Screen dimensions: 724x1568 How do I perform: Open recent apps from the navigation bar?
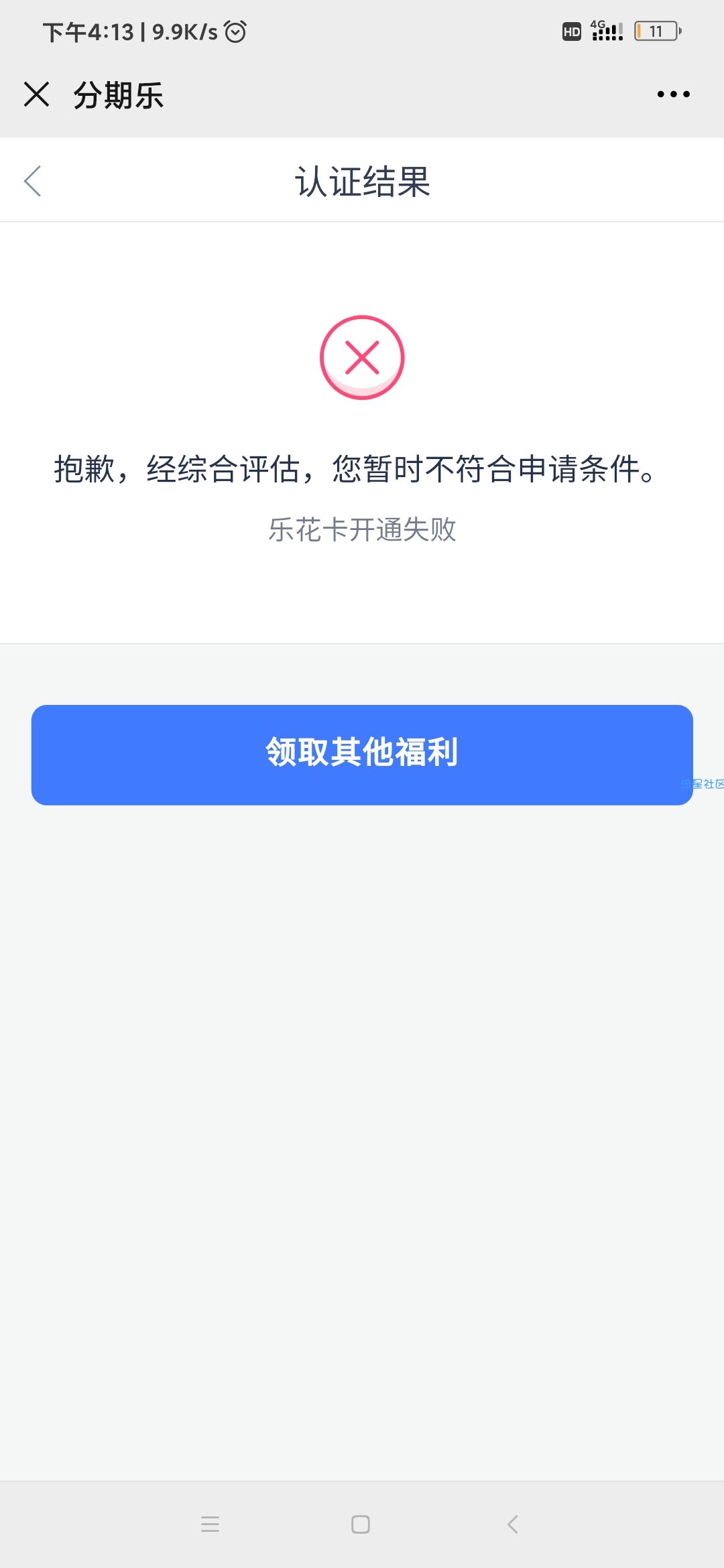pos(210,1524)
